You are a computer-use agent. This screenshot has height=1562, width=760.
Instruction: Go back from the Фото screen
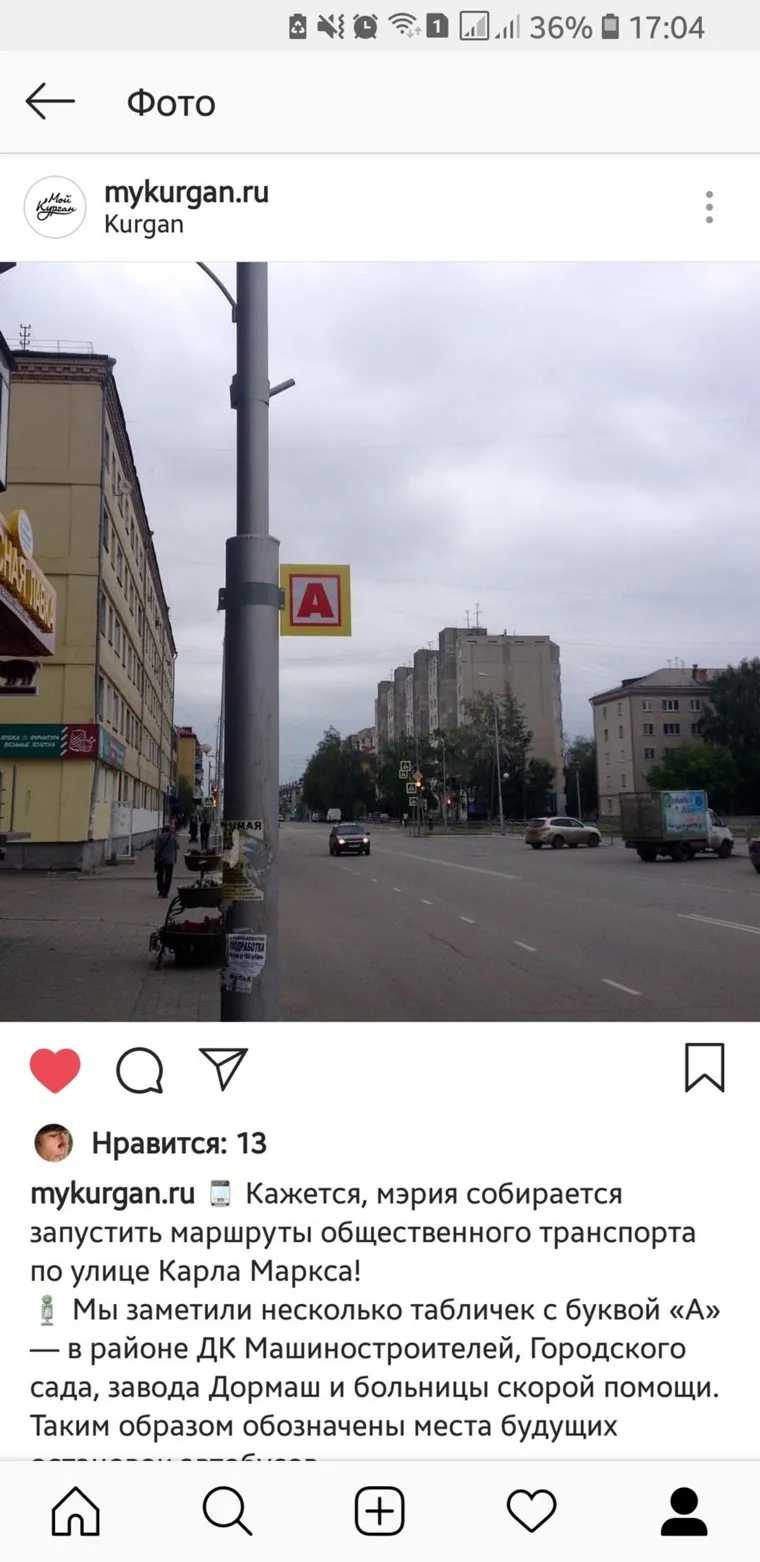tap(50, 102)
